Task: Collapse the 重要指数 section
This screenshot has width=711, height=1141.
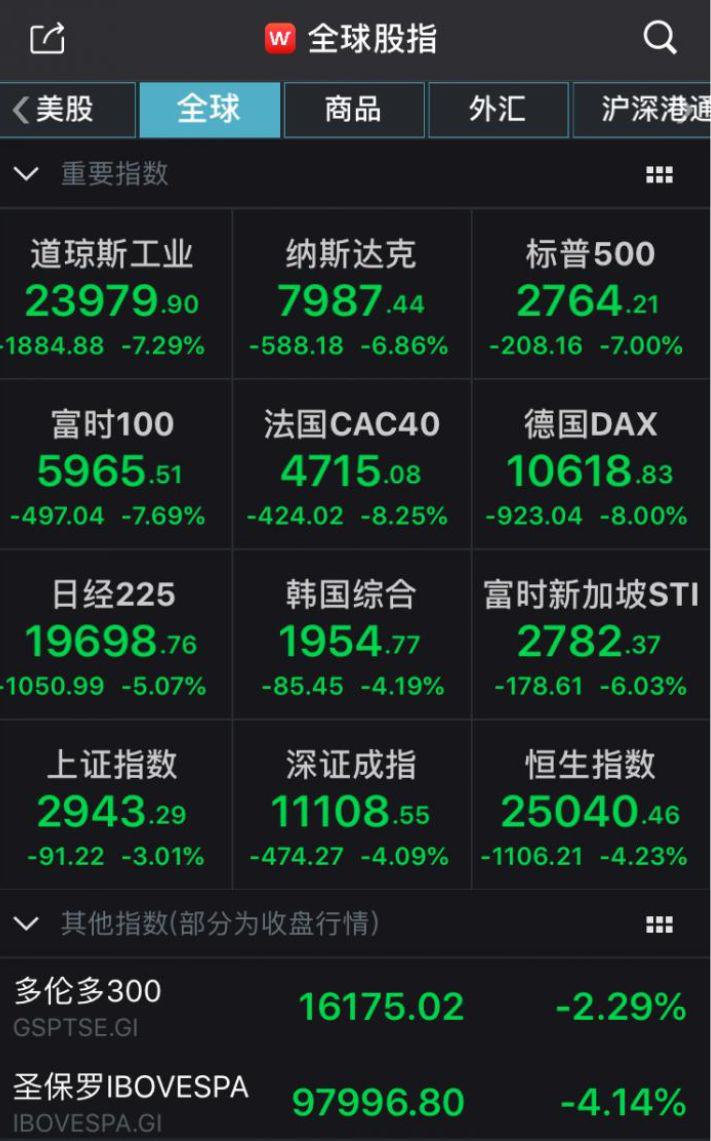Action: click(27, 175)
